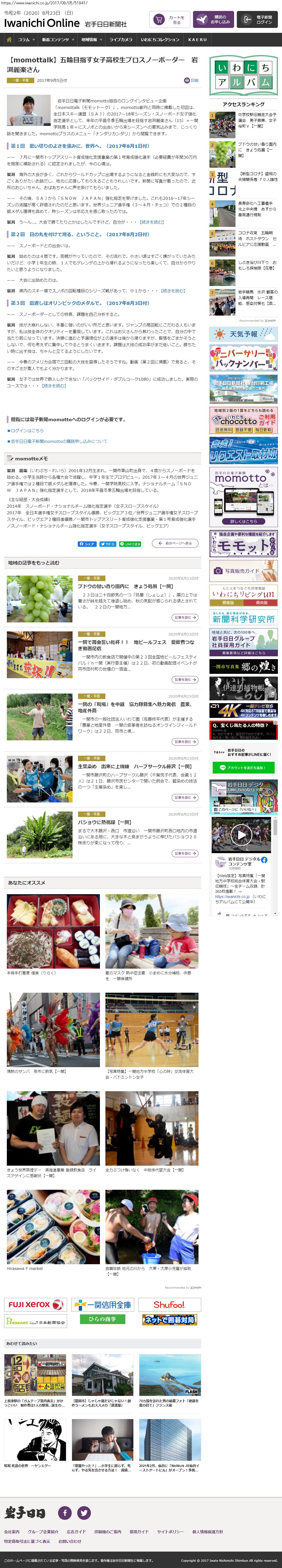Visit the Twitter icon in footer

click(84, 1513)
